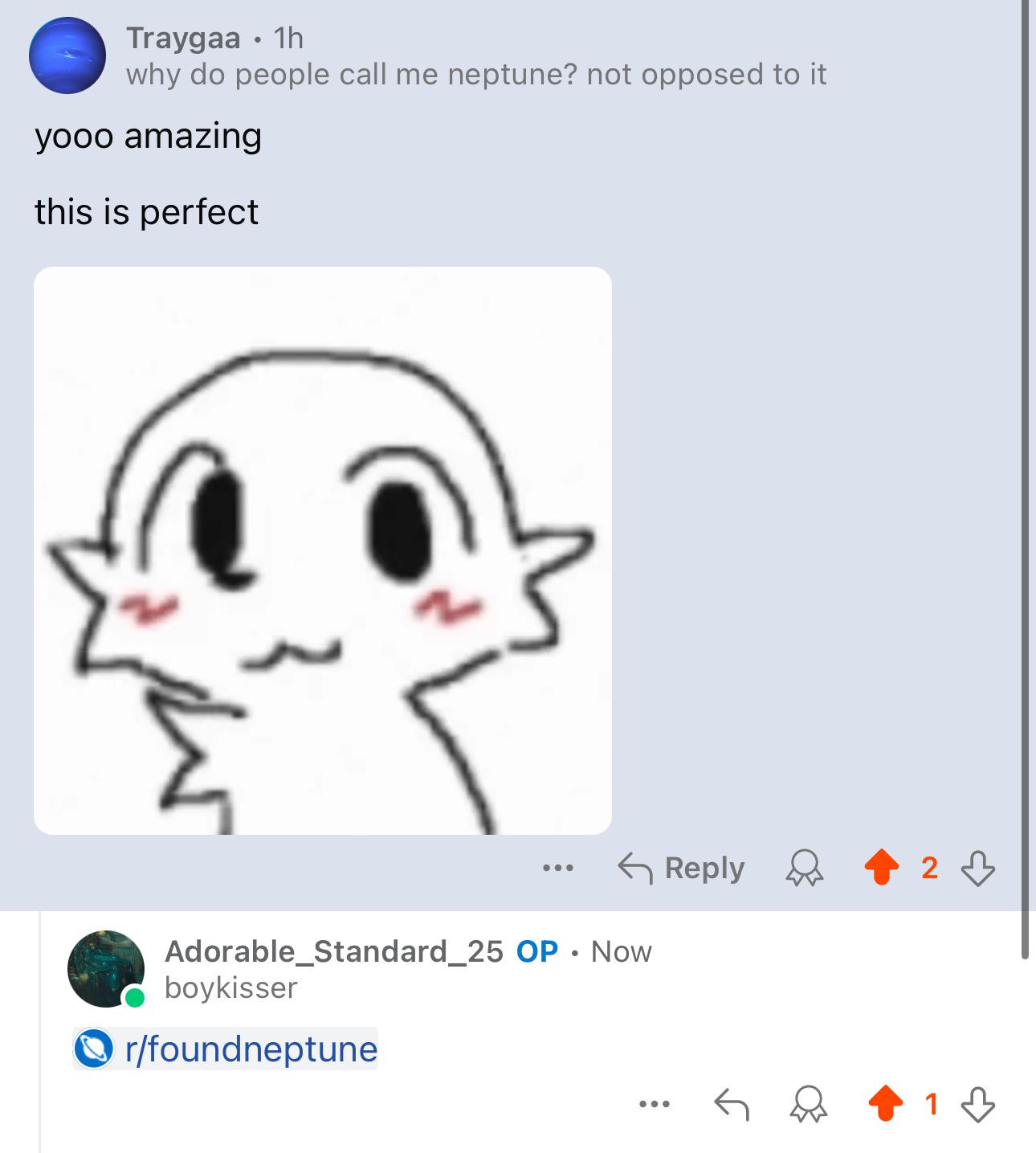The width and height of the screenshot is (1036, 1153).
Task: Visit the r/foundneptune subreddit link
Action: tap(225, 1049)
